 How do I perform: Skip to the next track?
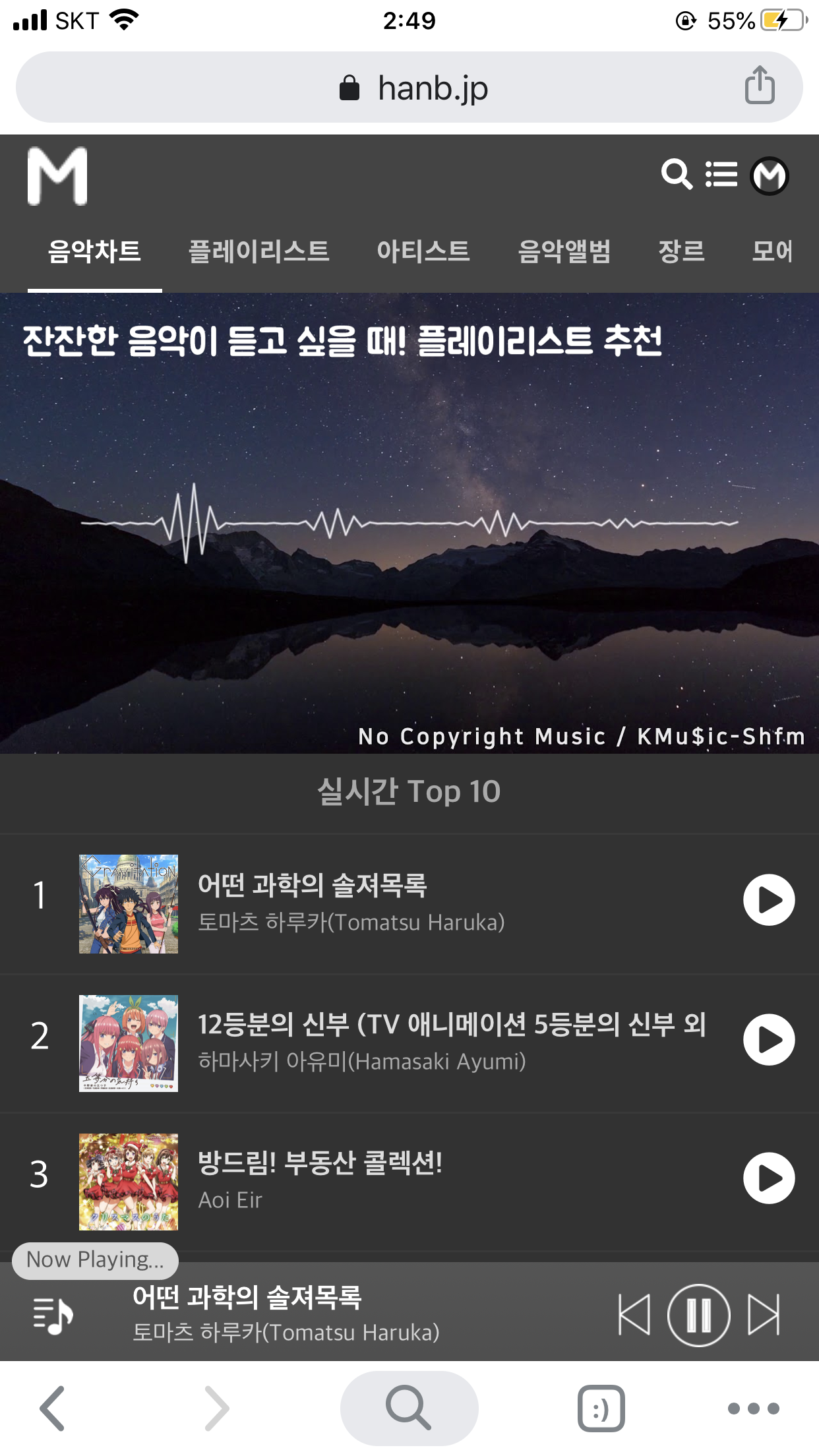pos(764,1315)
